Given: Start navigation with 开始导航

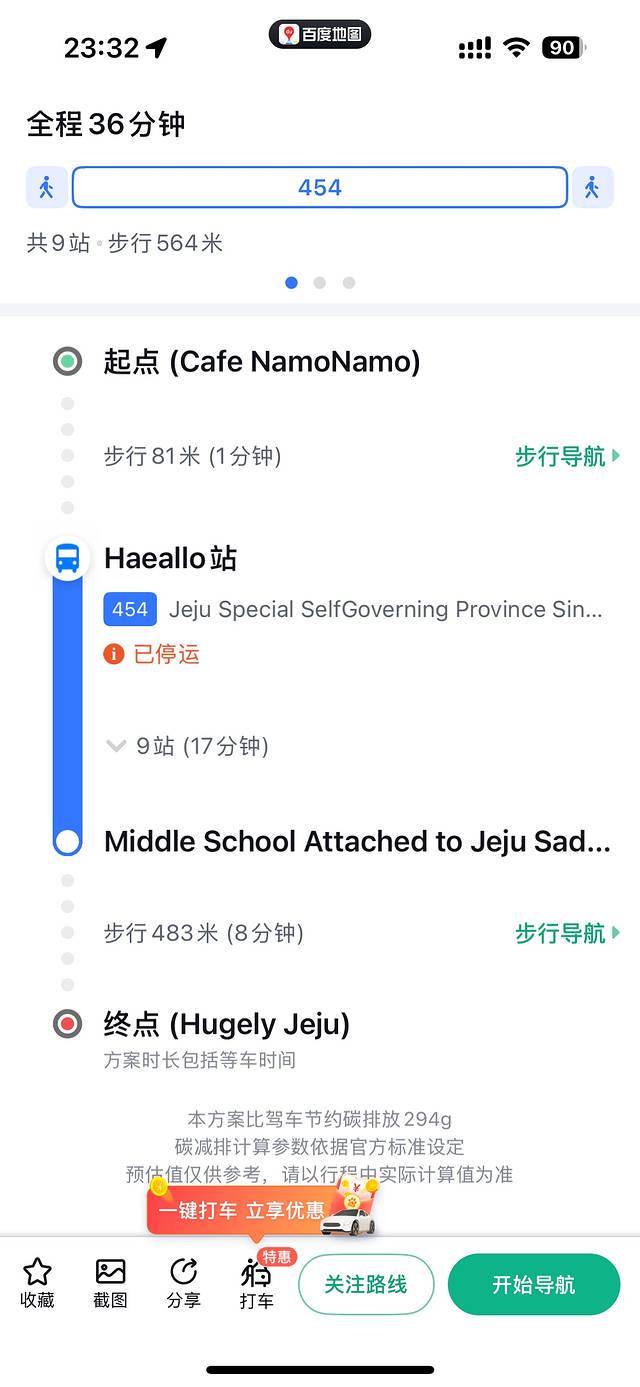Looking at the screenshot, I should pos(534,1285).
